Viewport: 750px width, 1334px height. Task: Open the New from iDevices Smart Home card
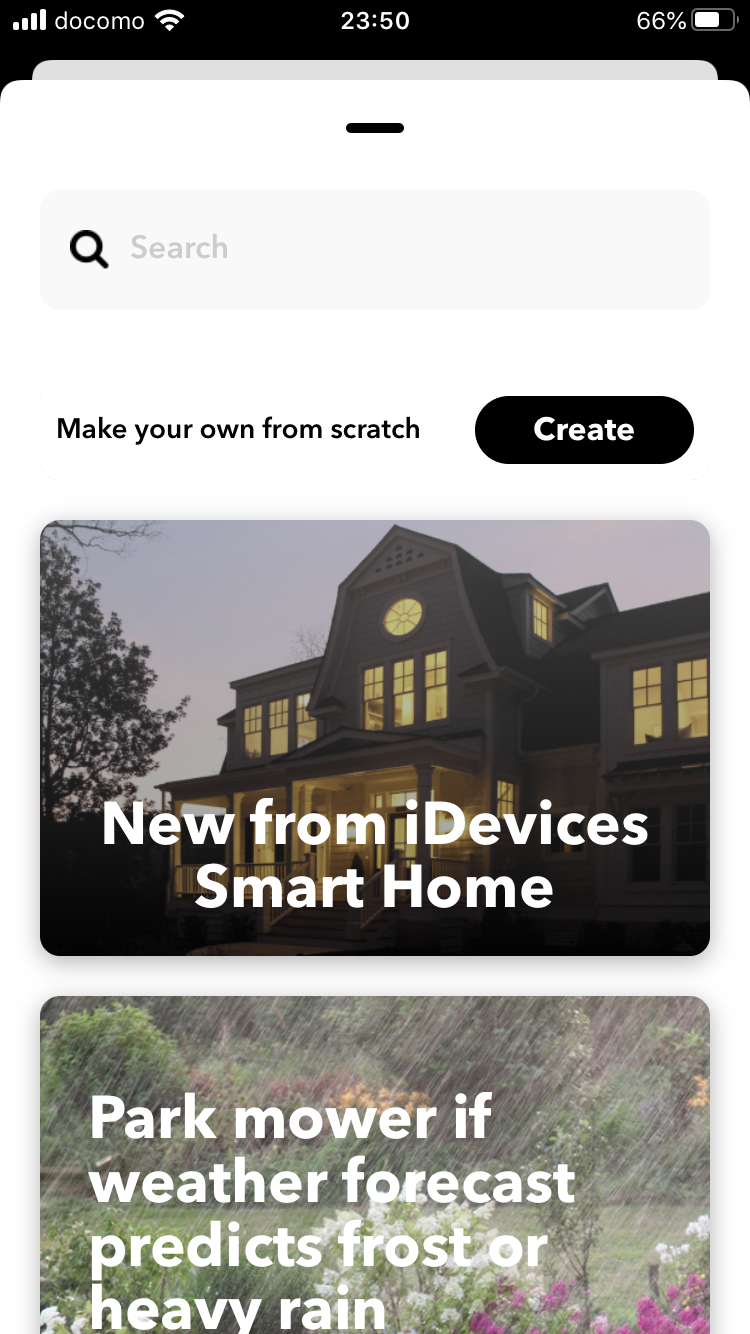point(375,737)
